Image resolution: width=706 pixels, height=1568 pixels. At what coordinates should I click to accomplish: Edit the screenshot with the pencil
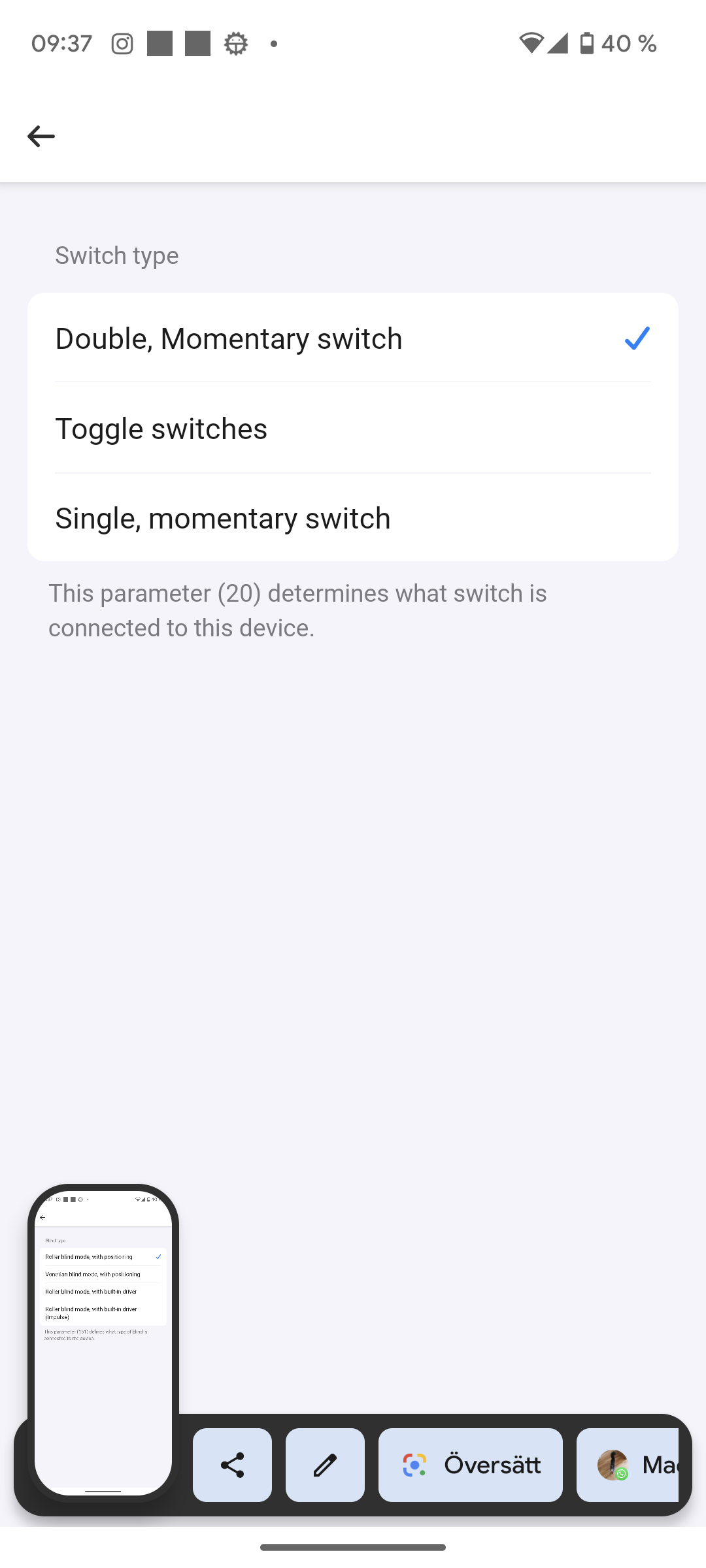pyautogui.click(x=325, y=1465)
